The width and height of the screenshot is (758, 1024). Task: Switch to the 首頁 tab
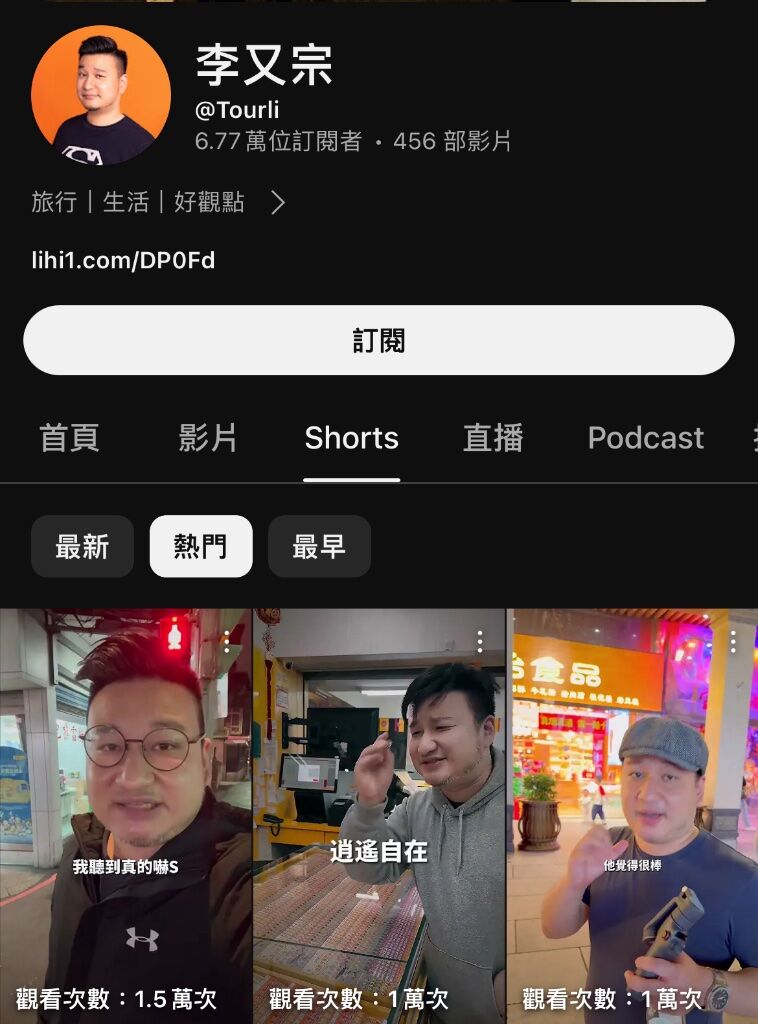69,438
